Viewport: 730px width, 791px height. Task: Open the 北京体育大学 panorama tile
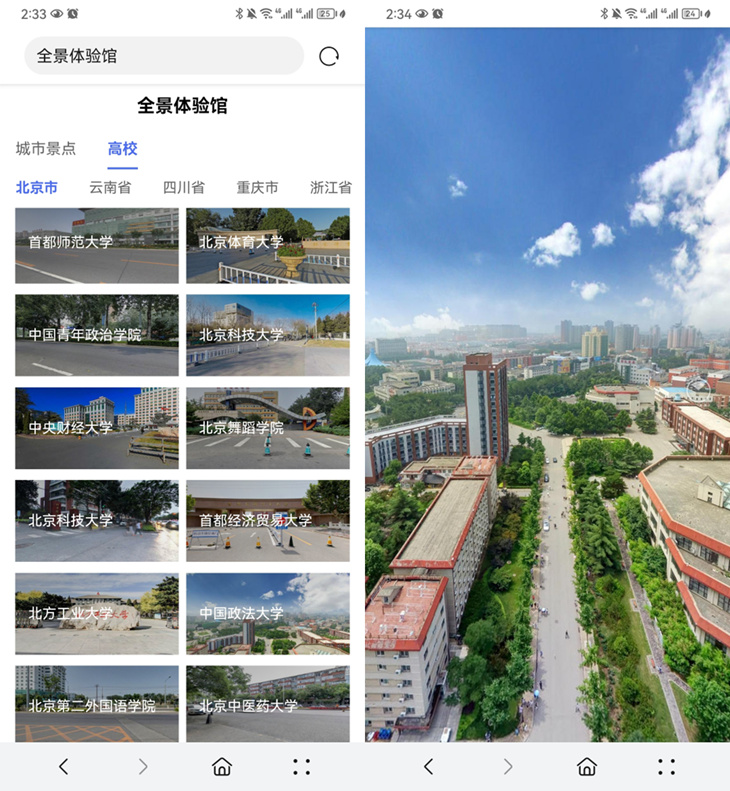point(268,246)
